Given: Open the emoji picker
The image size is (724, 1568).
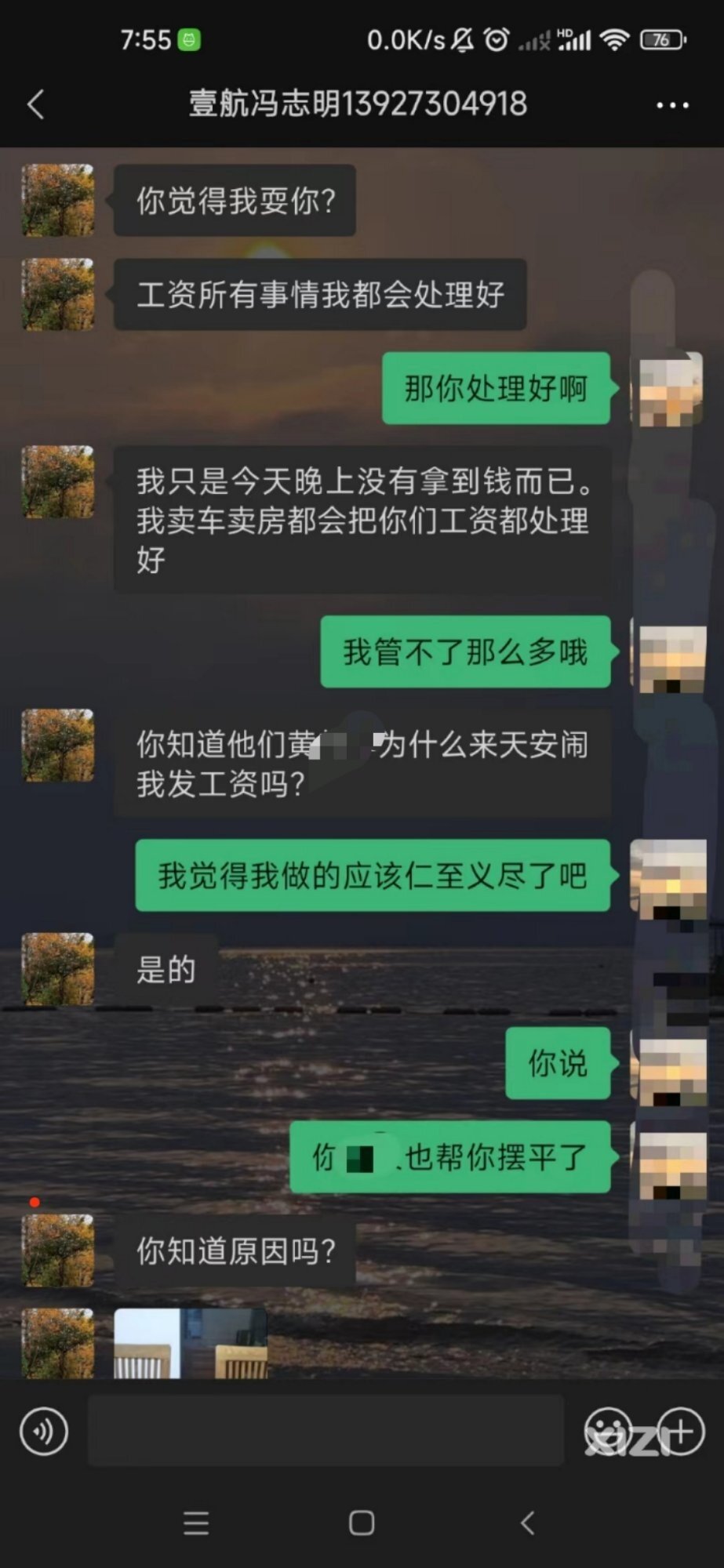Looking at the screenshot, I should 609,1432.
